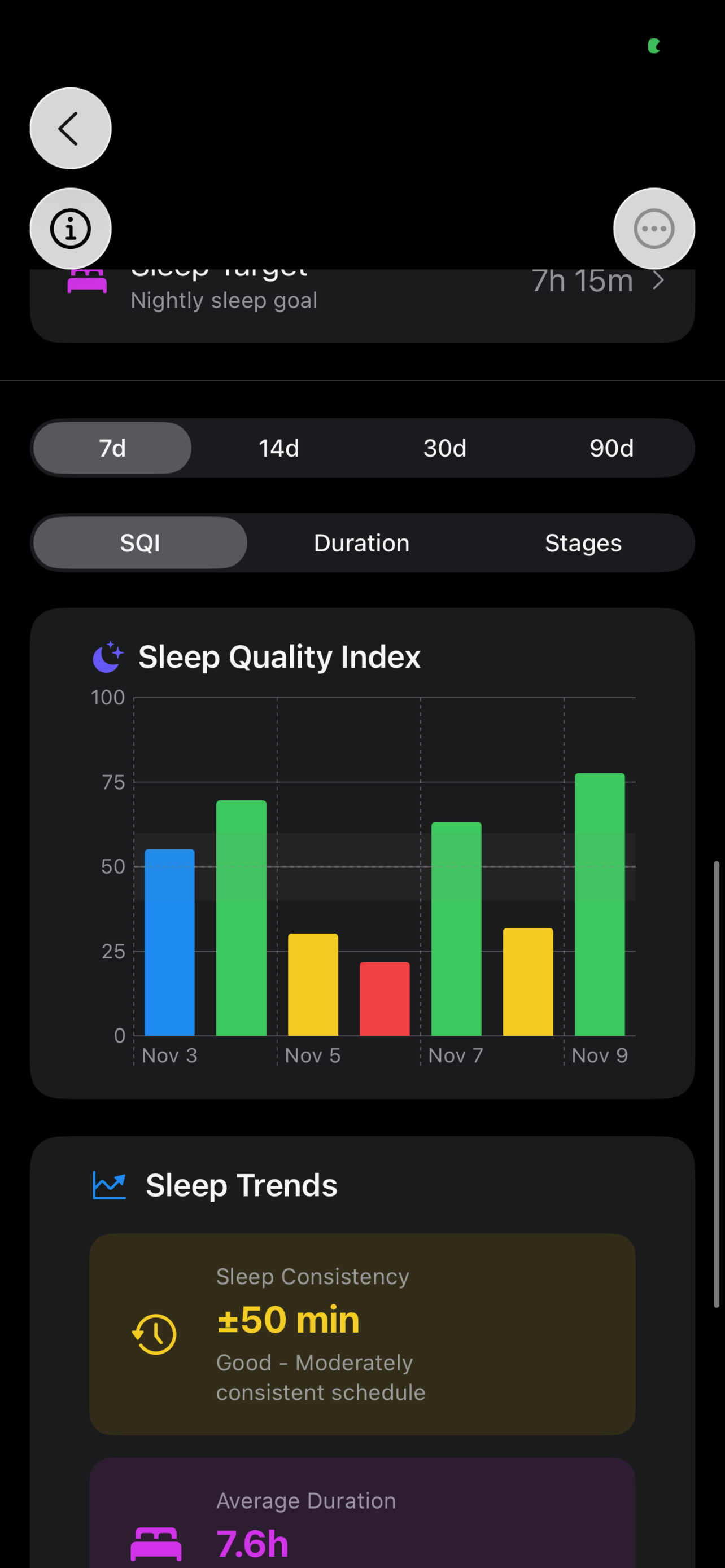Tap the blue trend-line icon beside Sleep Trends
Image resolution: width=725 pixels, height=1568 pixels.
(108, 1185)
